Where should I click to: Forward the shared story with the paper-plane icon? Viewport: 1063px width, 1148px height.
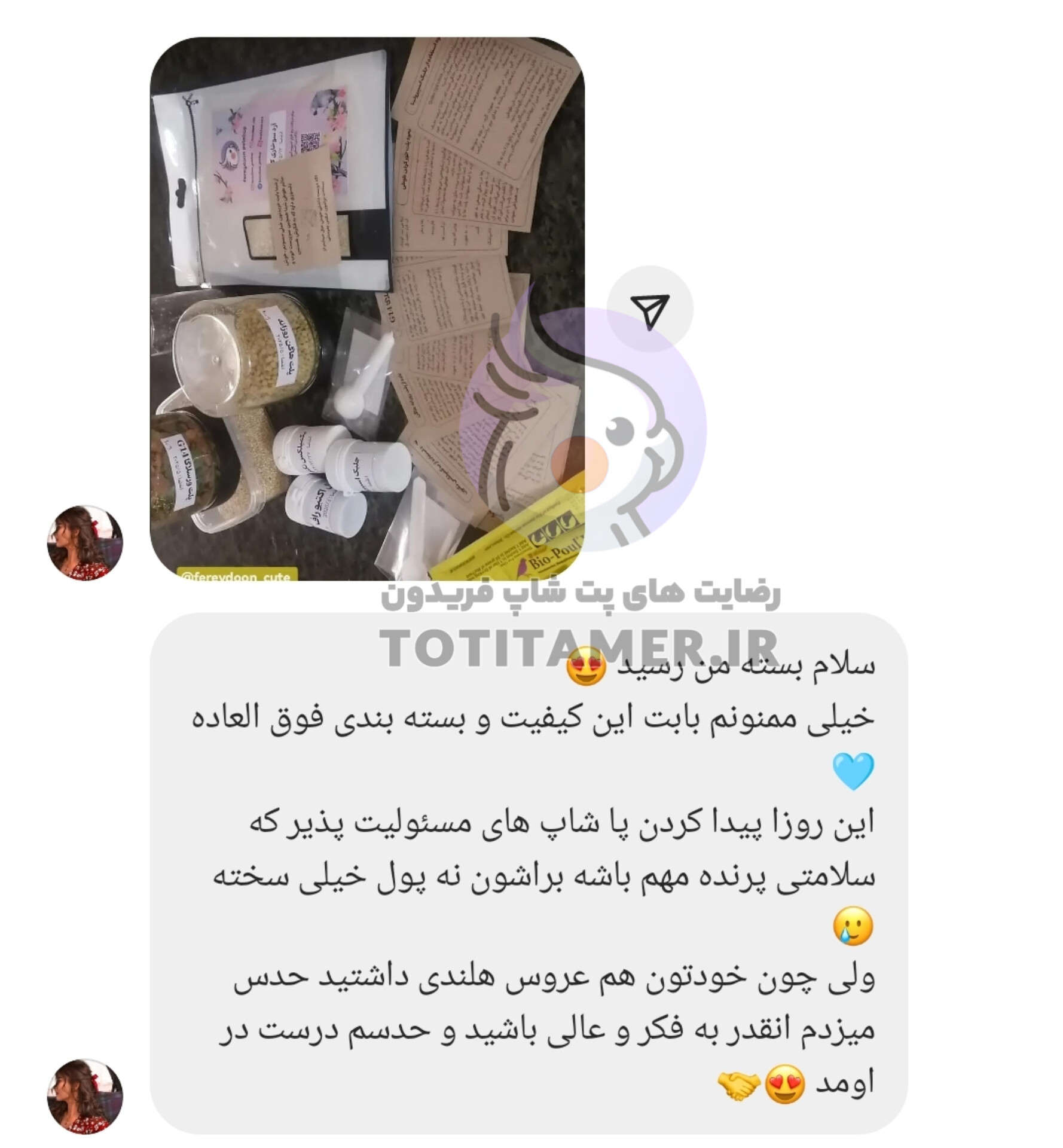650,309
